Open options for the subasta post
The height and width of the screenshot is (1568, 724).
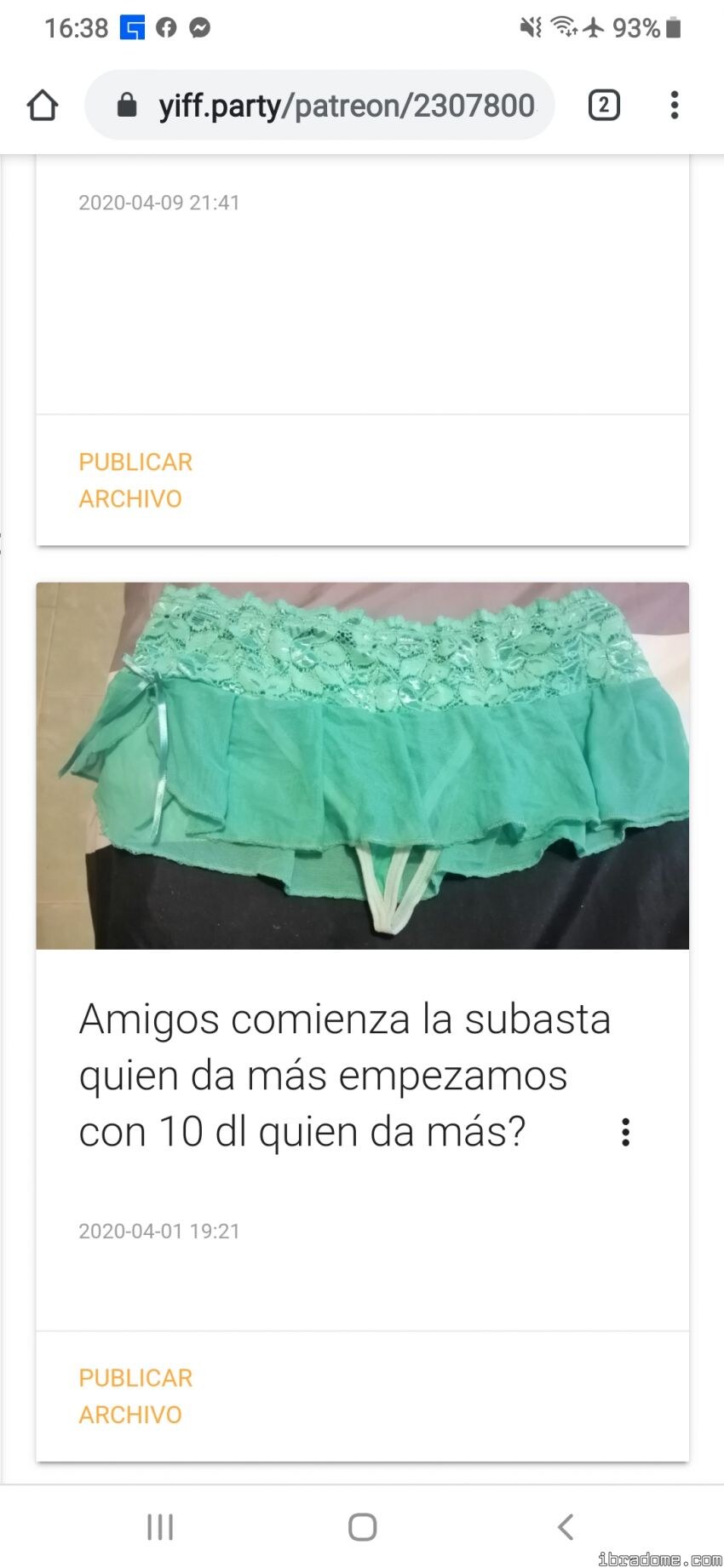pyautogui.click(x=626, y=1132)
